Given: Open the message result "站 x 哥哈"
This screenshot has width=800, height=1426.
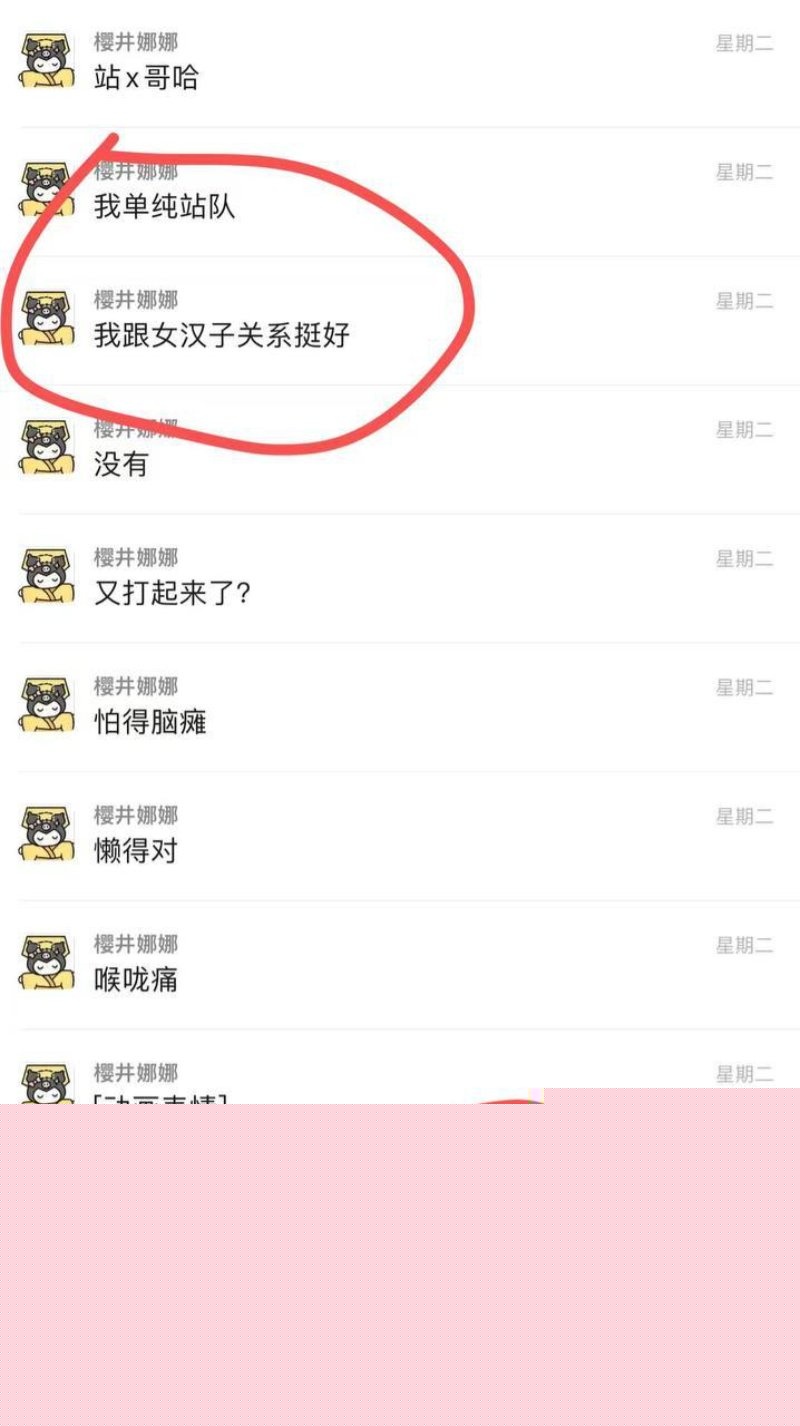Looking at the screenshot, I should 147,77.
